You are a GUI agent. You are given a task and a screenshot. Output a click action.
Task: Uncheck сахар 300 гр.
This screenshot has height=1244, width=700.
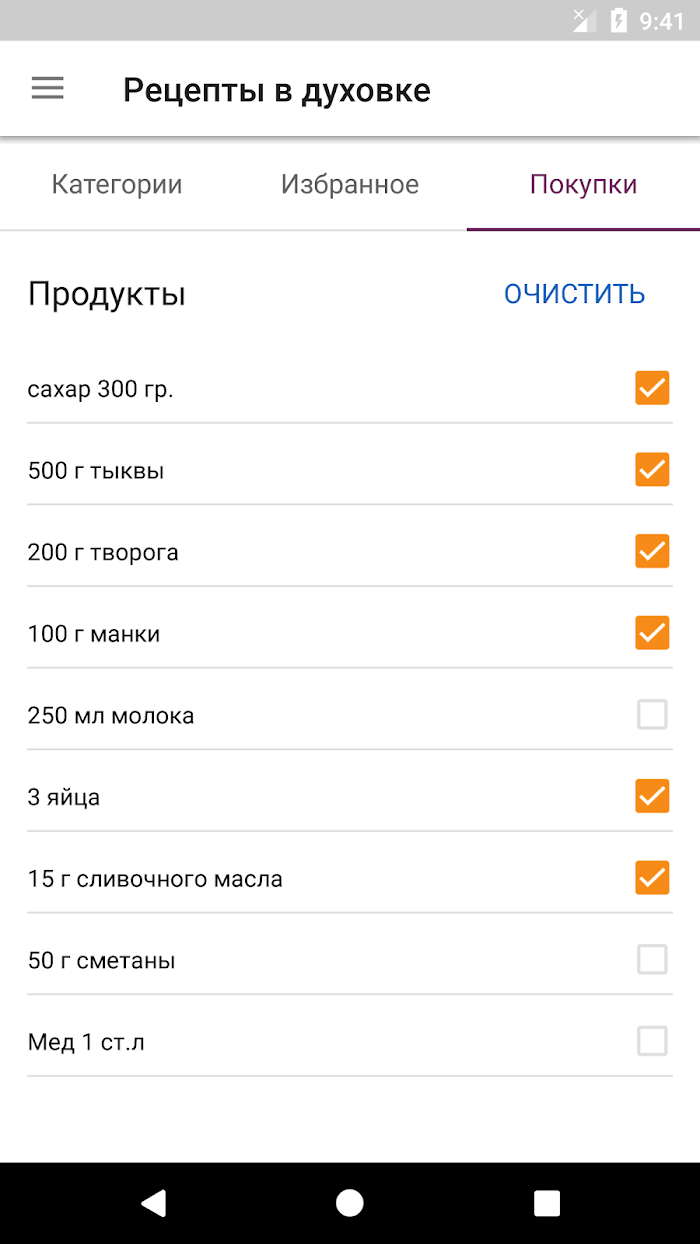[652, 388]
